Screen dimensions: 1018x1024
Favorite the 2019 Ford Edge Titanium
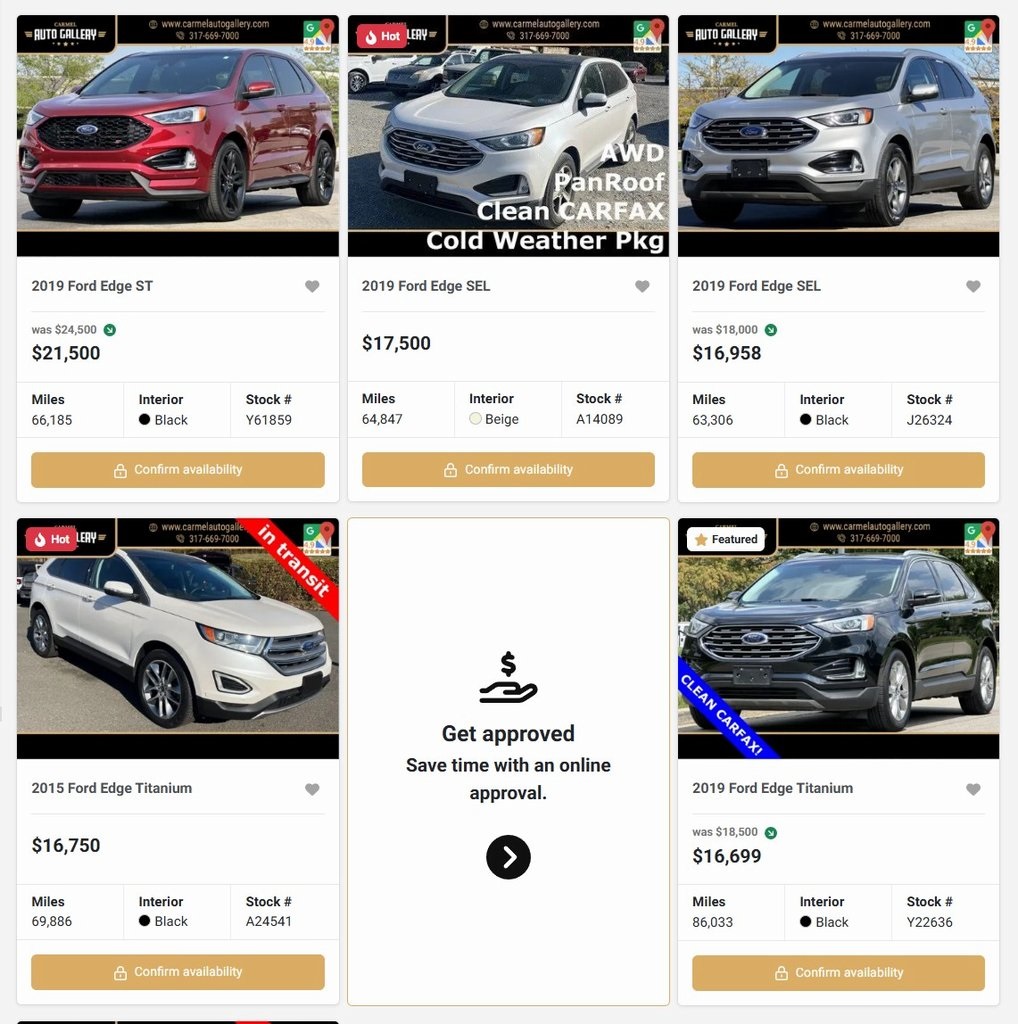tap(973, 790)
